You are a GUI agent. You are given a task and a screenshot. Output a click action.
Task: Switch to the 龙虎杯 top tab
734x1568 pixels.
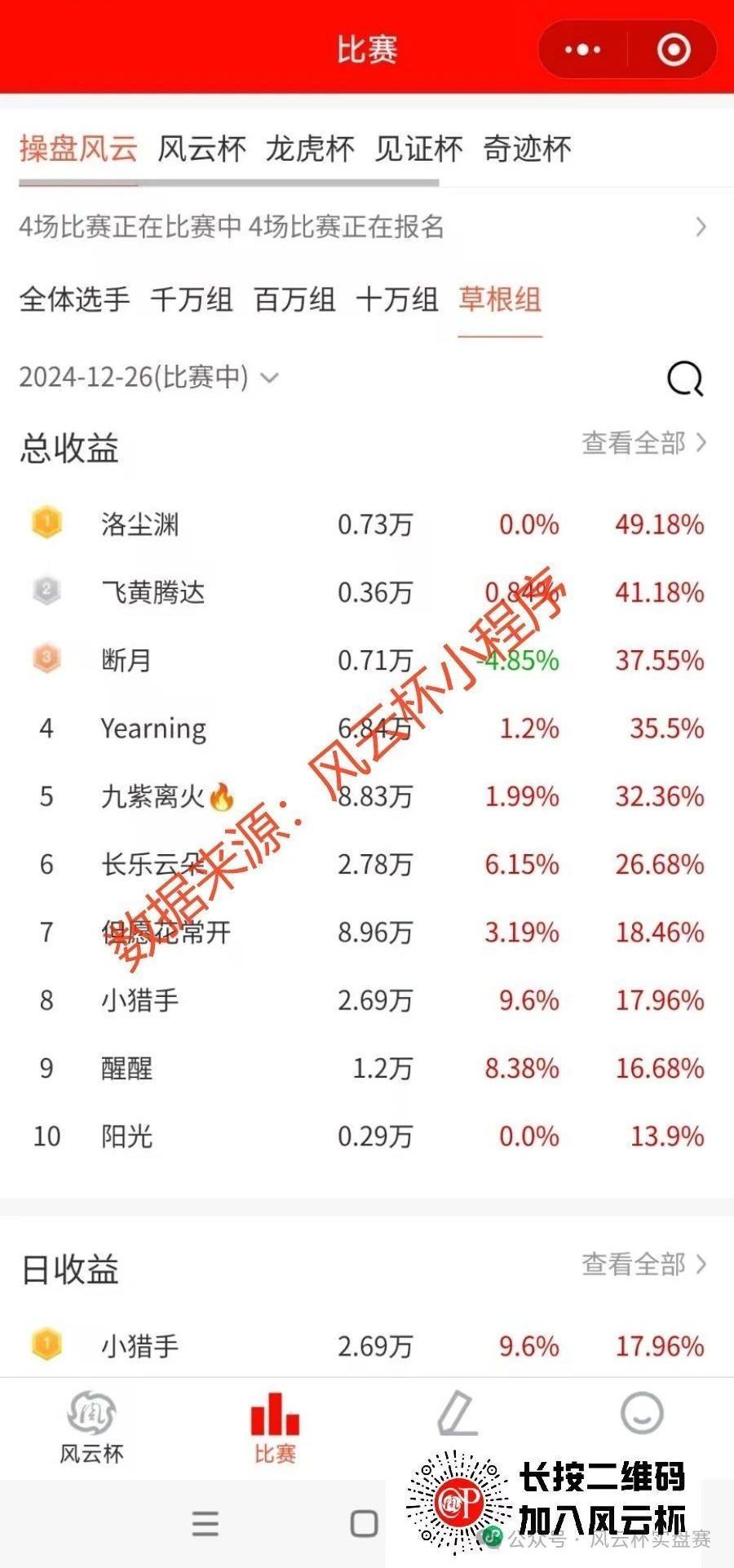310,148
